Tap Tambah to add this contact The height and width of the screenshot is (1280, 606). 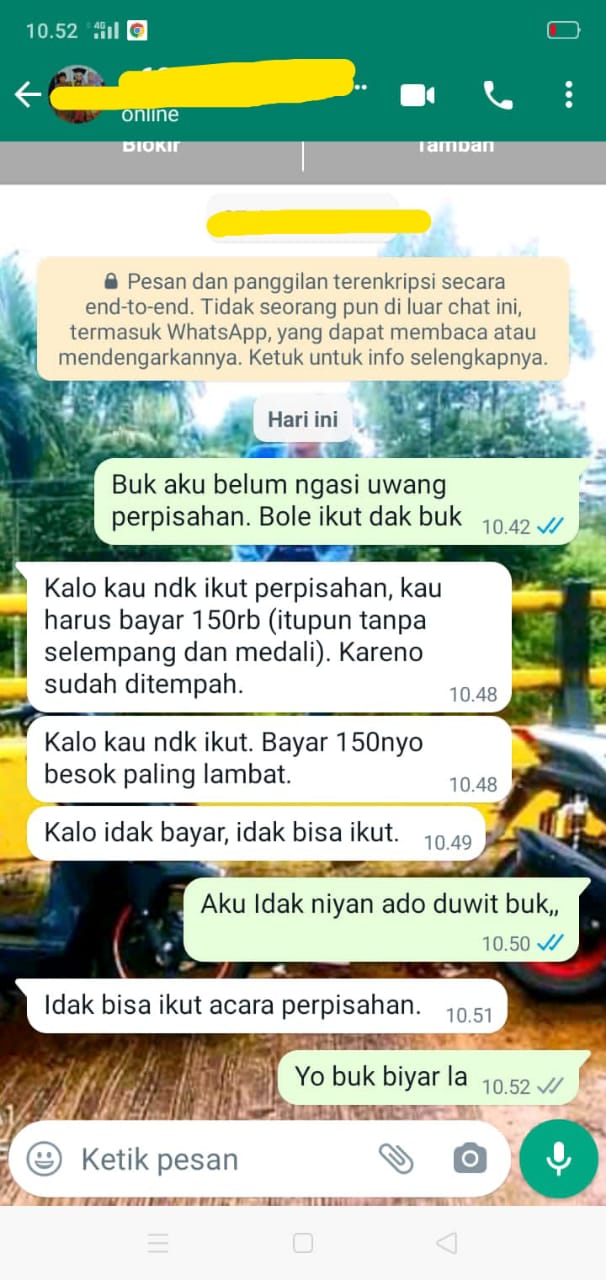coord(455,148)
